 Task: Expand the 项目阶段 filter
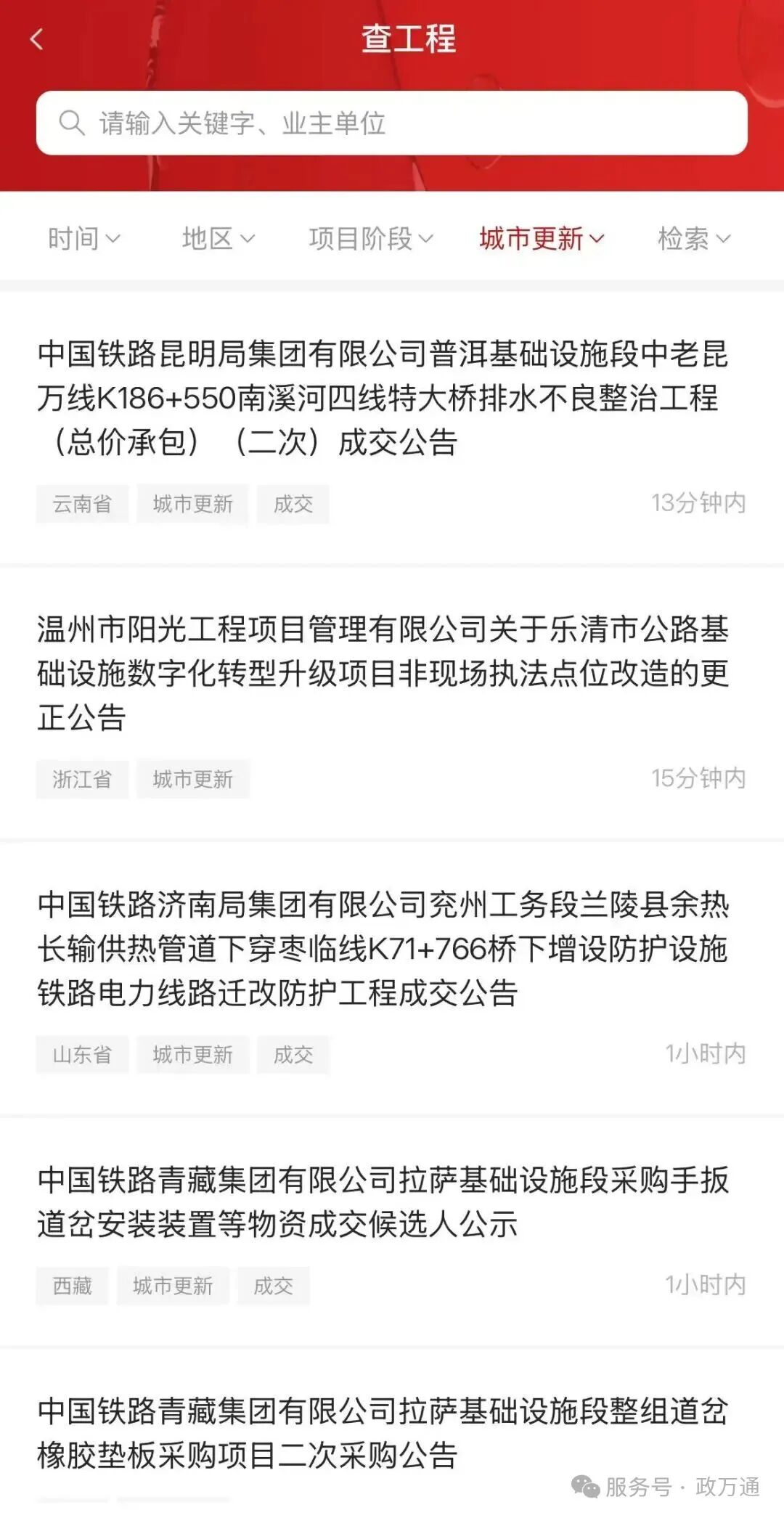point(370,238)
